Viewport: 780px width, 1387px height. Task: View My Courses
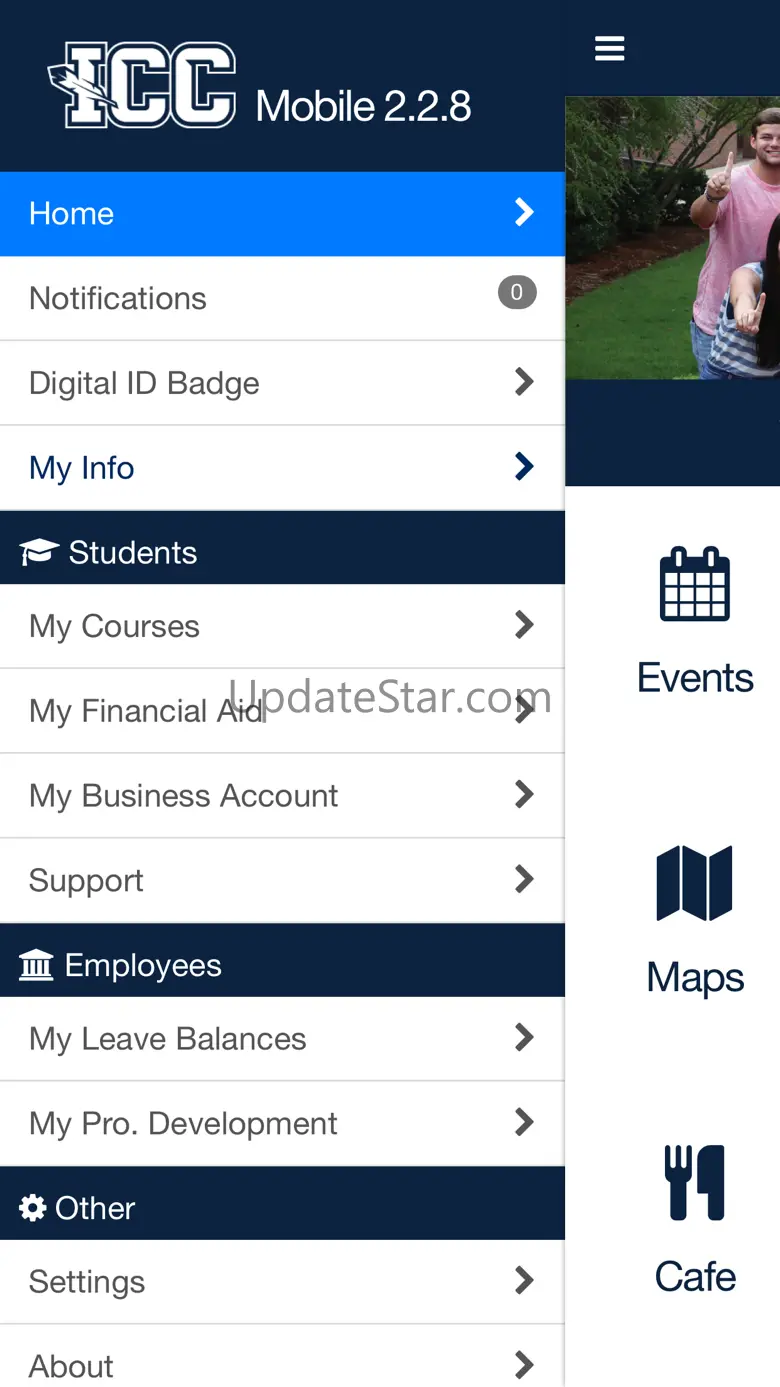282,626
